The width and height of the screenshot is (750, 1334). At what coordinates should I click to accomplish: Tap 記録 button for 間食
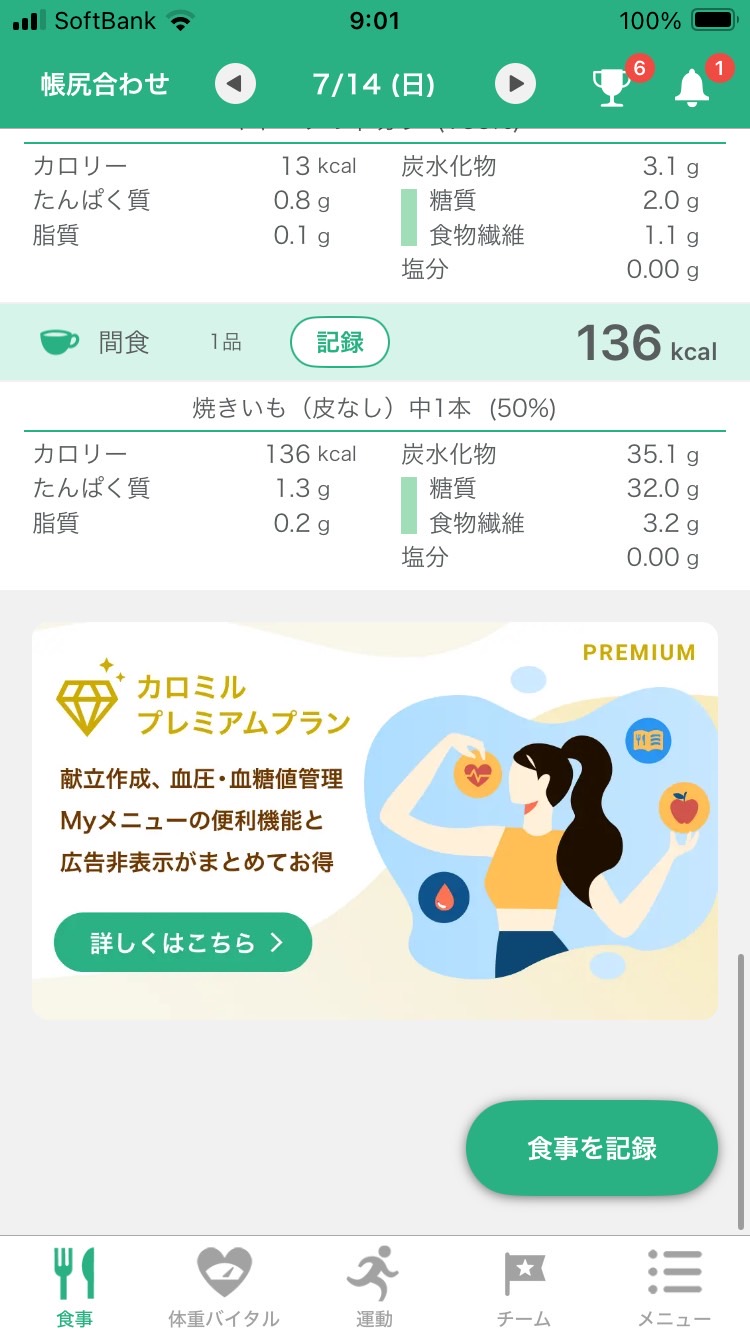click(340, 342)
